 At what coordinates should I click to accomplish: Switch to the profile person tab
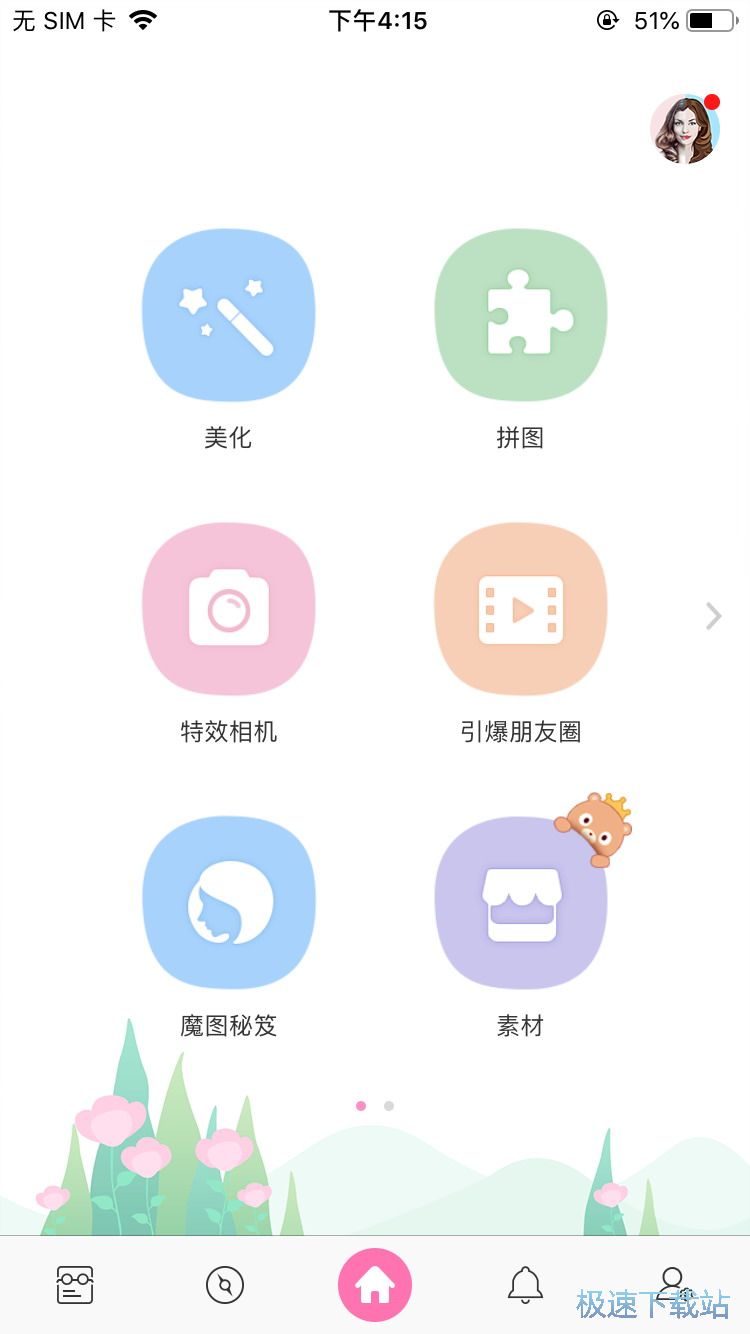(673, 1282)
